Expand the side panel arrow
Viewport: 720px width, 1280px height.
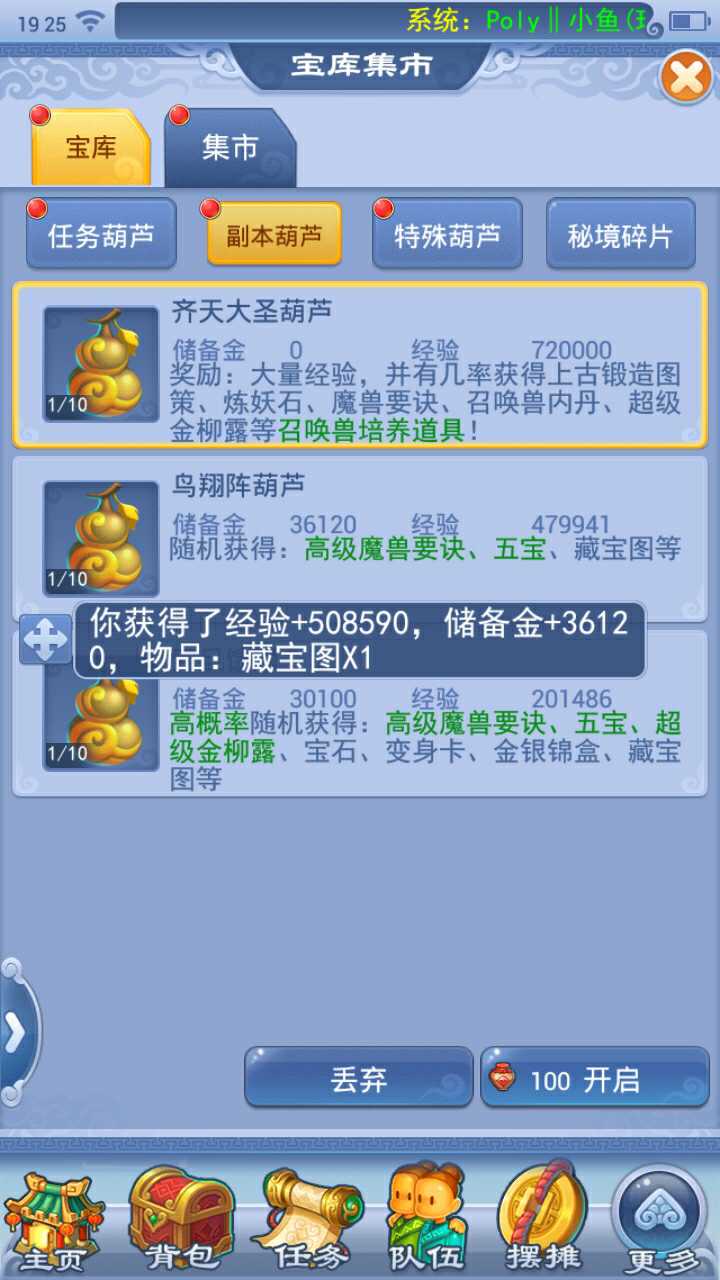[17, 1034]
